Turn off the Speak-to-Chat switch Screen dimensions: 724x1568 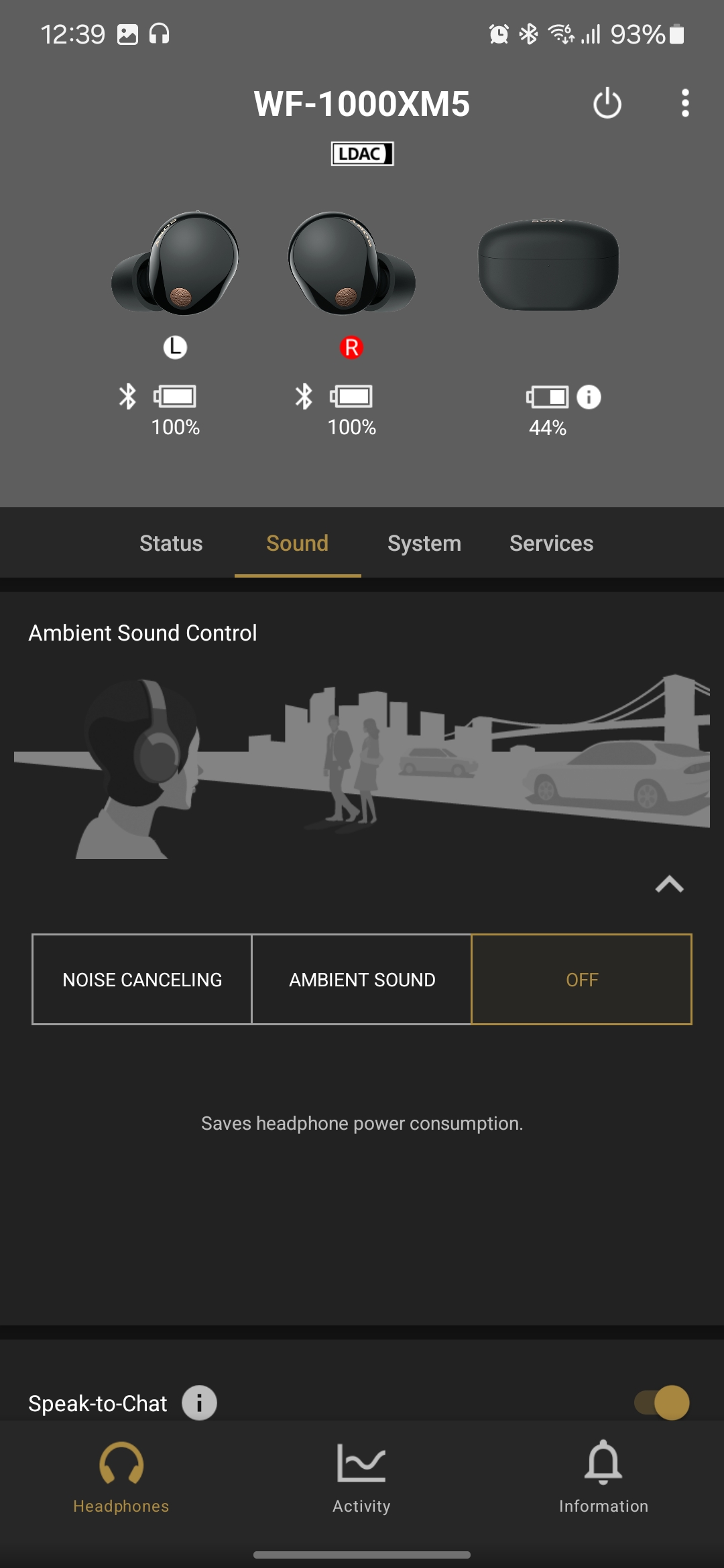662,1402
